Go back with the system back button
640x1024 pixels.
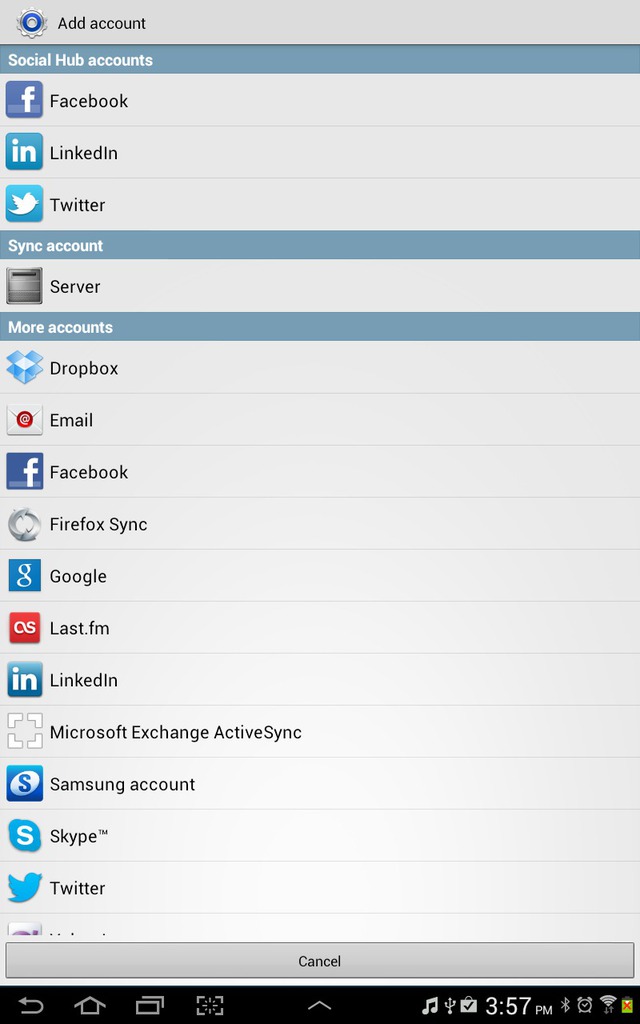click(x=30, y=1006)
